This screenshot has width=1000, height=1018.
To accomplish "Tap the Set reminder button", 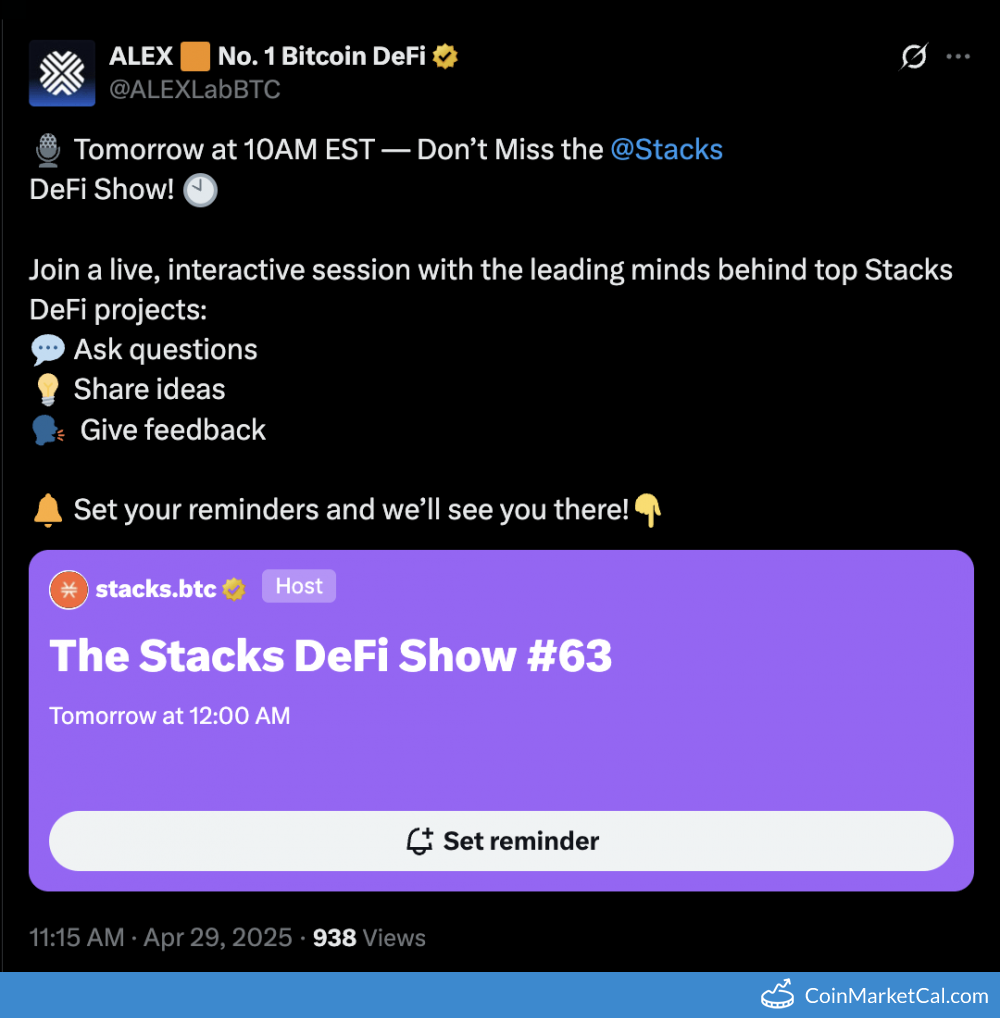I will 501,841.
